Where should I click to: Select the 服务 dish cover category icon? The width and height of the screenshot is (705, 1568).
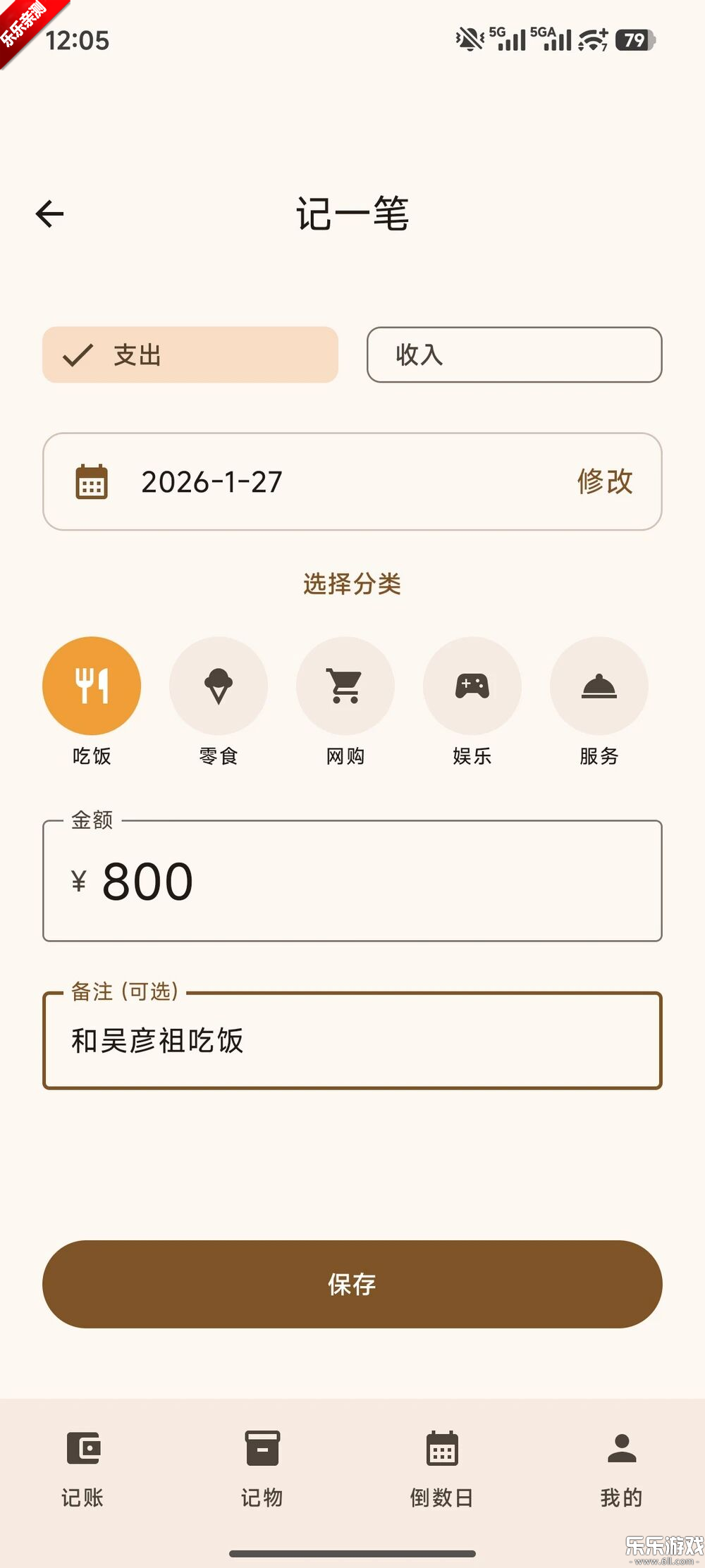(599, 685)
